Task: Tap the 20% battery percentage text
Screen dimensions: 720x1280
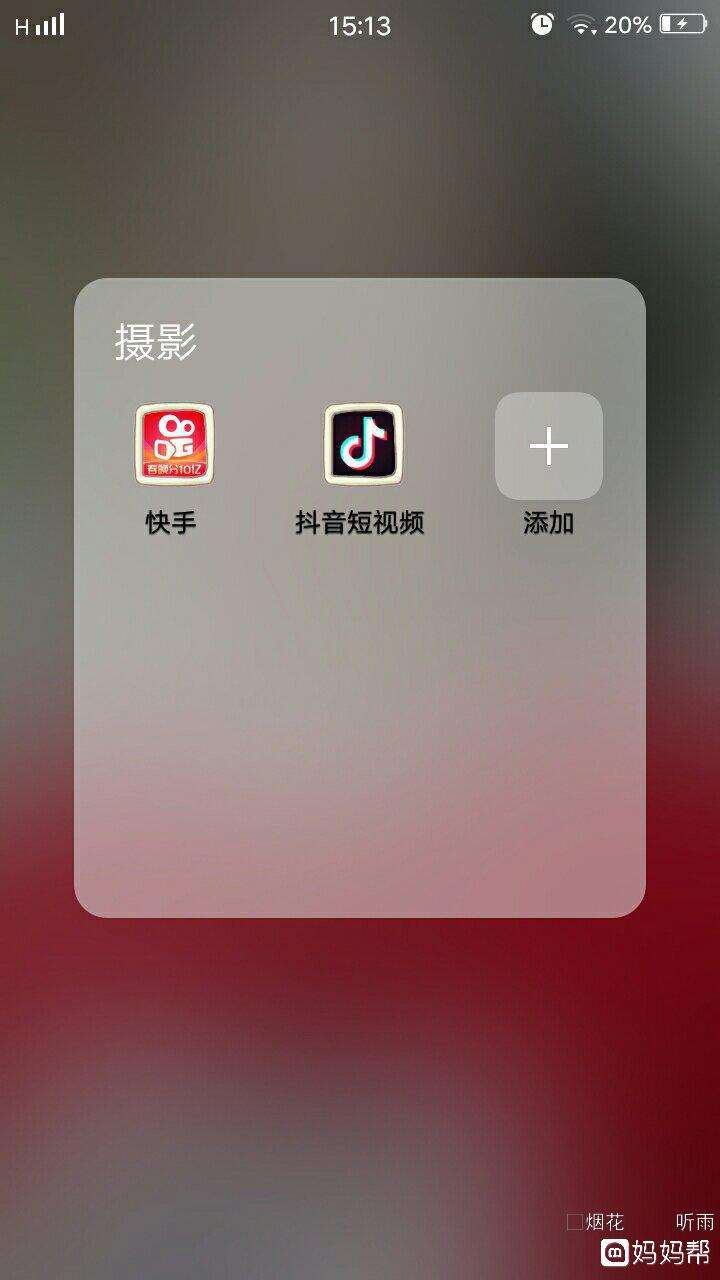Action: 625,24
